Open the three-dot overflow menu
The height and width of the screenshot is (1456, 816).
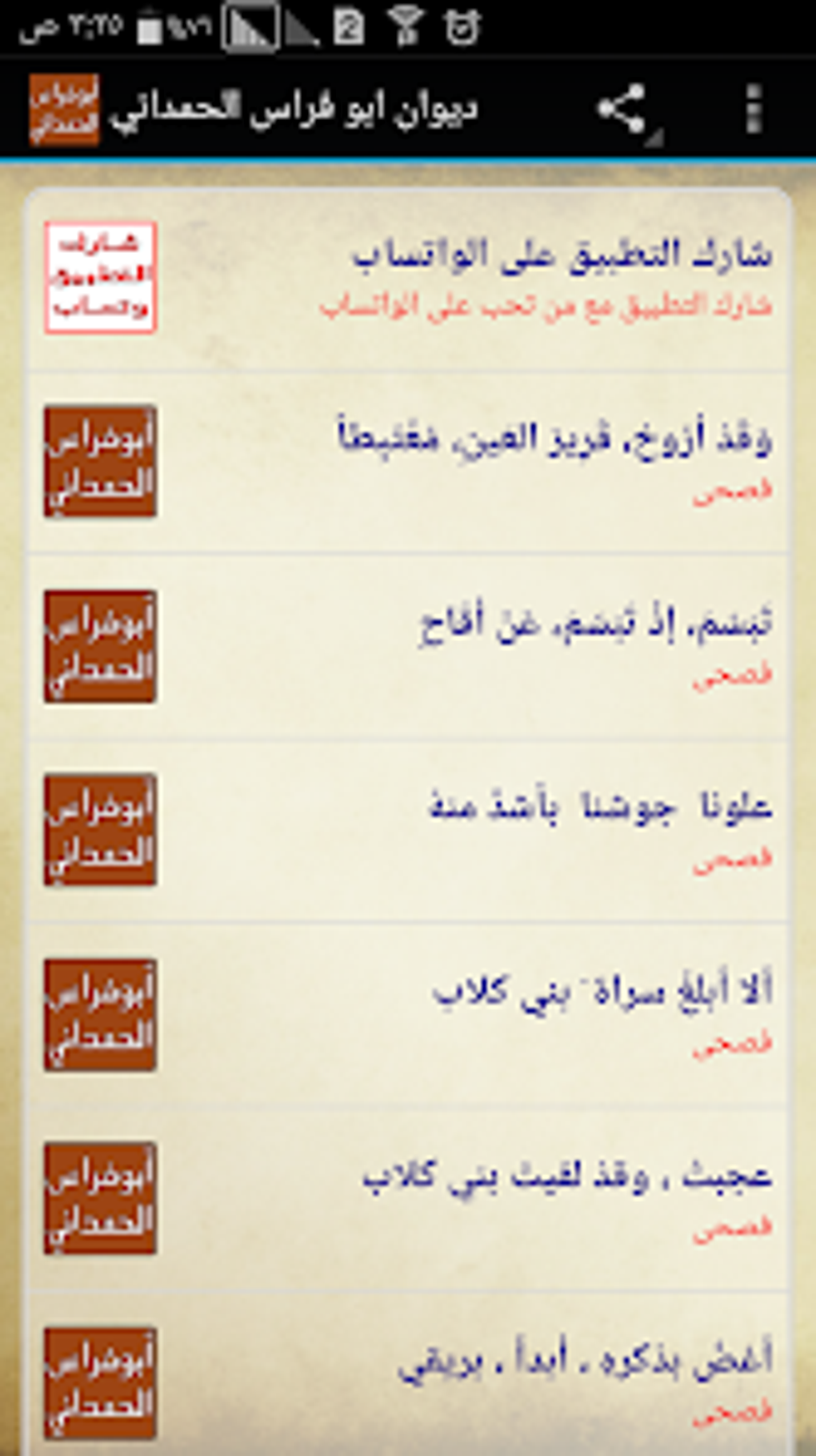tap(753, 108)
